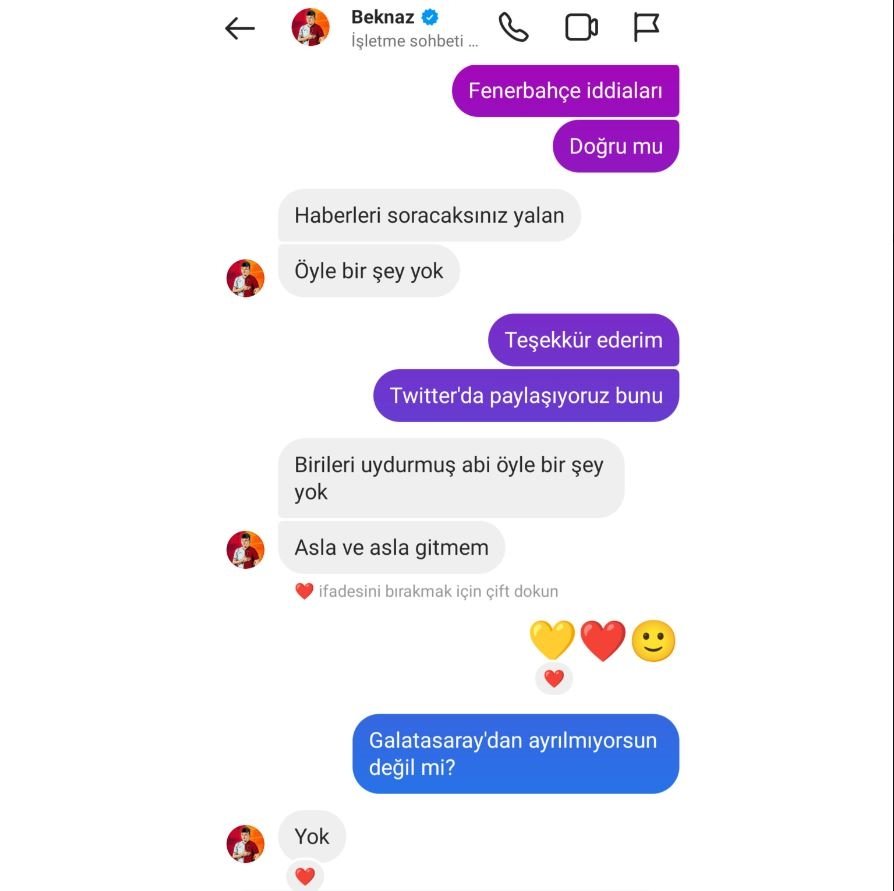
Task: Start a video call with Beknaz
Action: click(581, 28)
